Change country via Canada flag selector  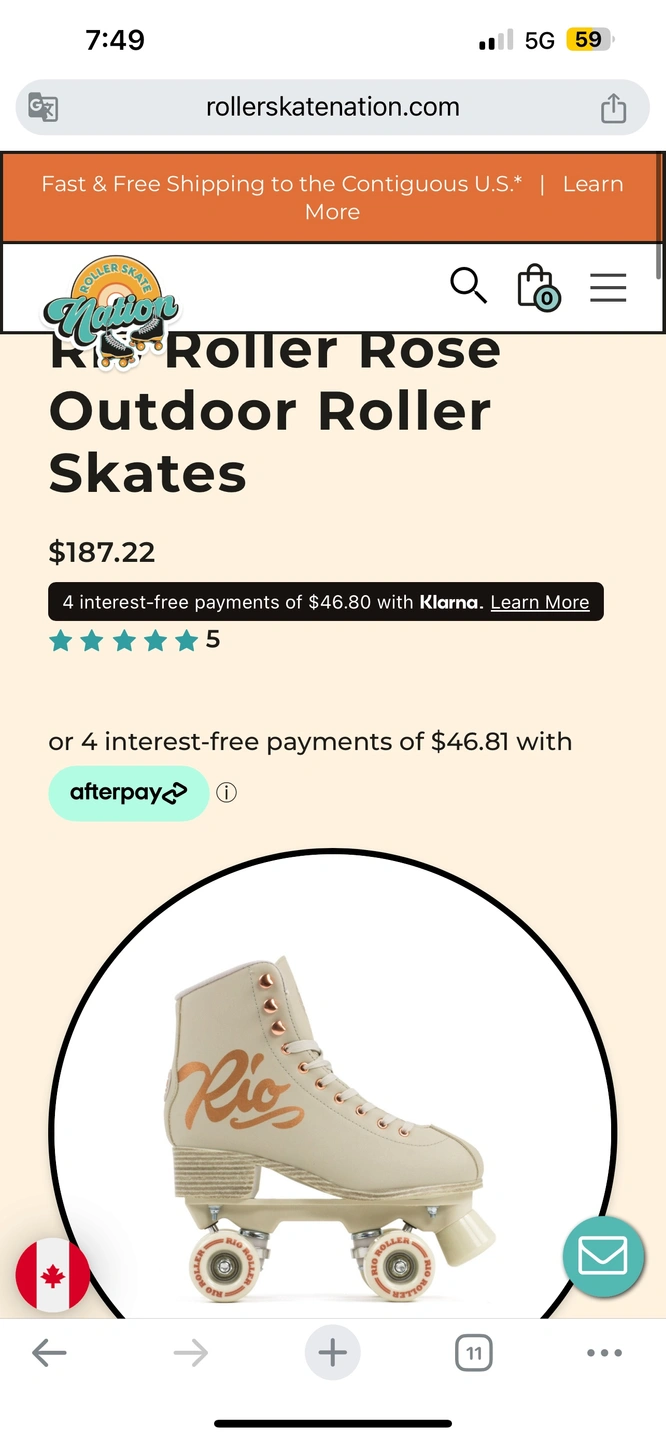(x=53, y=1275)
